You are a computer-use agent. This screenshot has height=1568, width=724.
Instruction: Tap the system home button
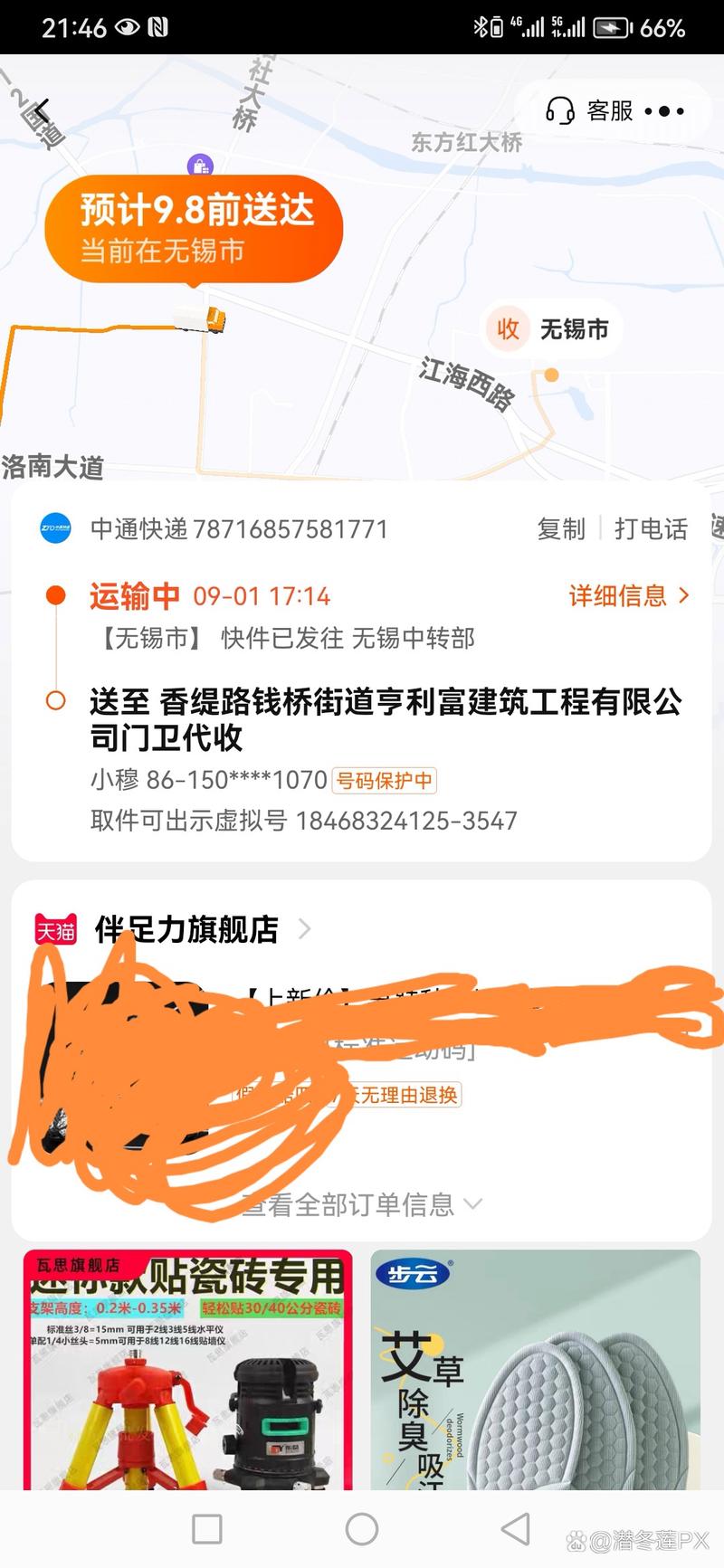[362, 1529]
